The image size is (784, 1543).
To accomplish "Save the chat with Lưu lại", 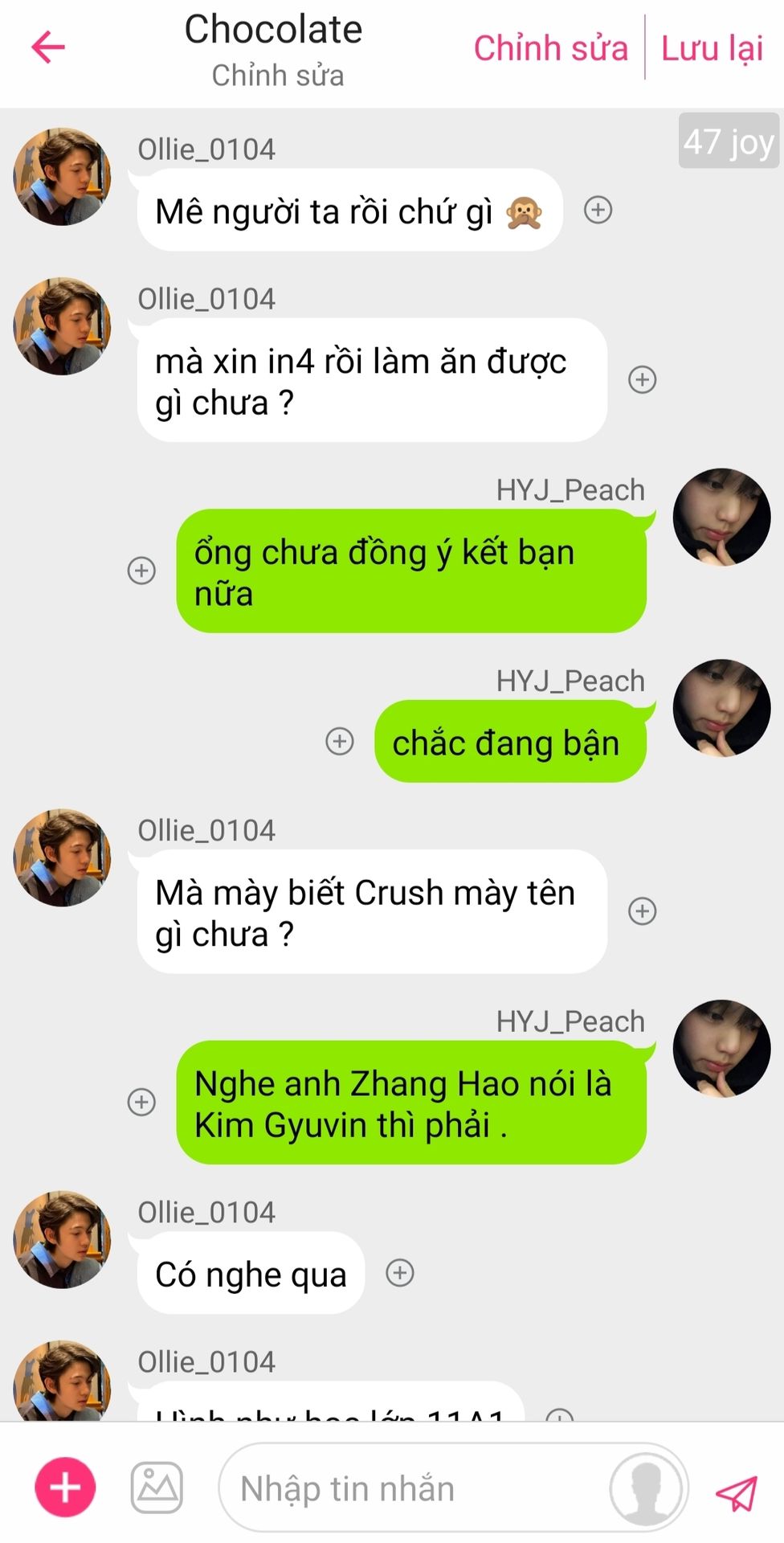I will click(712, 48).
